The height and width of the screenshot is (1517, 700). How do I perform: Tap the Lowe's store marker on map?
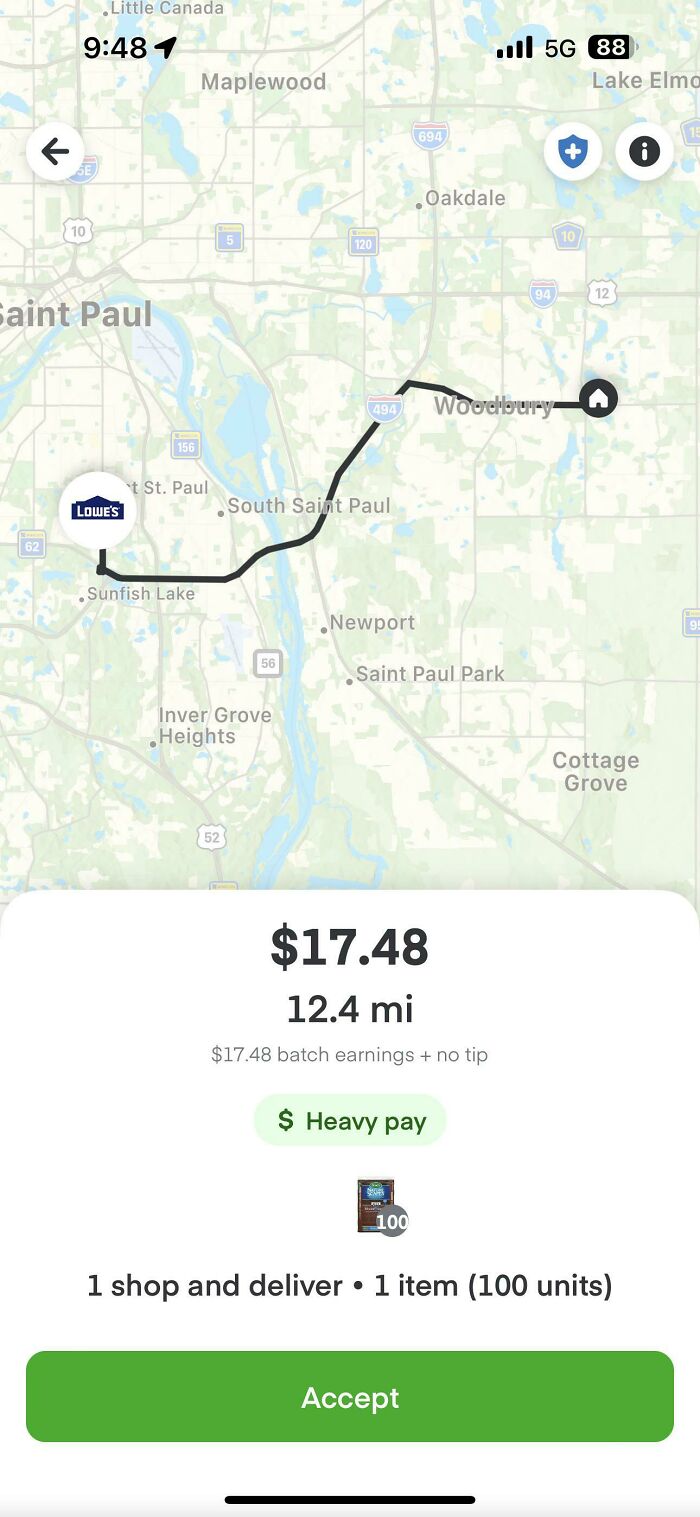coord(98,510)
